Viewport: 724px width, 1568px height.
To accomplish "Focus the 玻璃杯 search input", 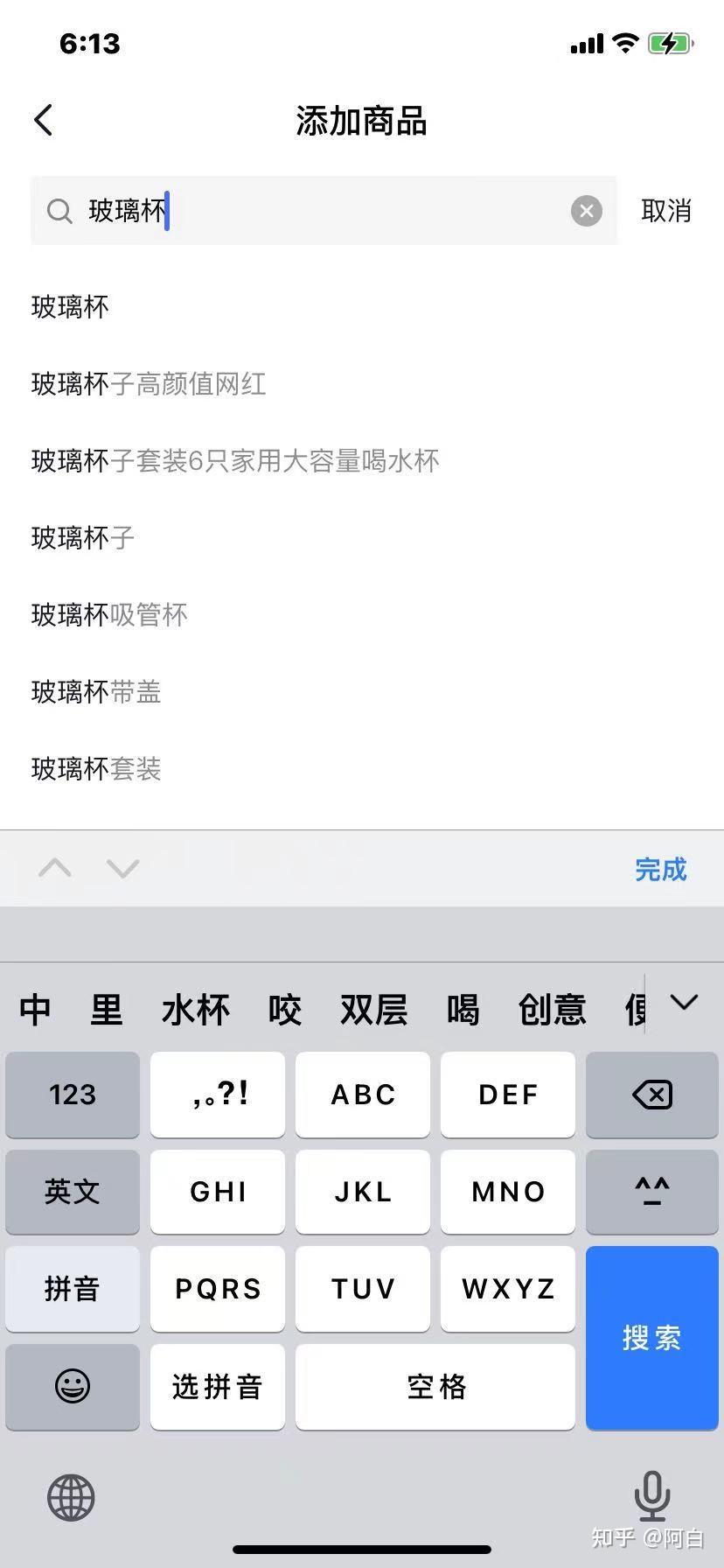I will 332,211.
